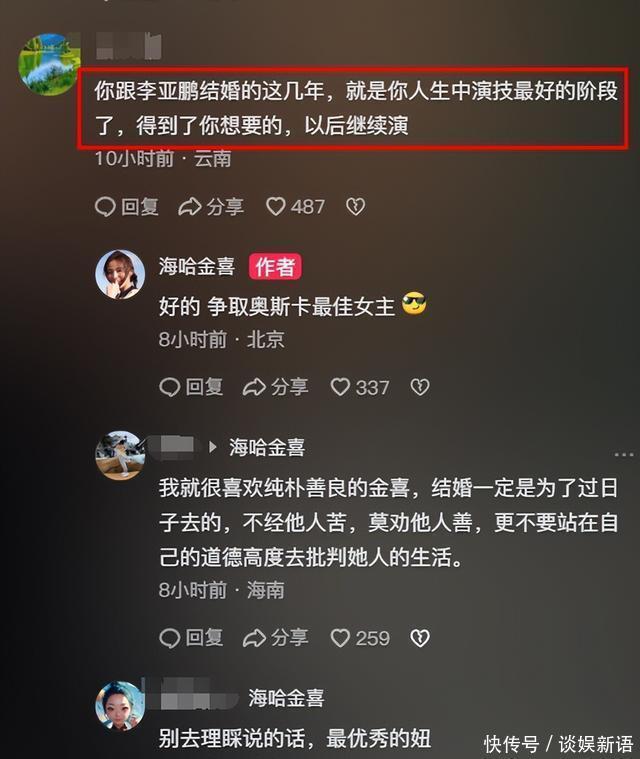Like the comment with 487 likes
This screenshot has height=759, width=640.
[295, 207]
